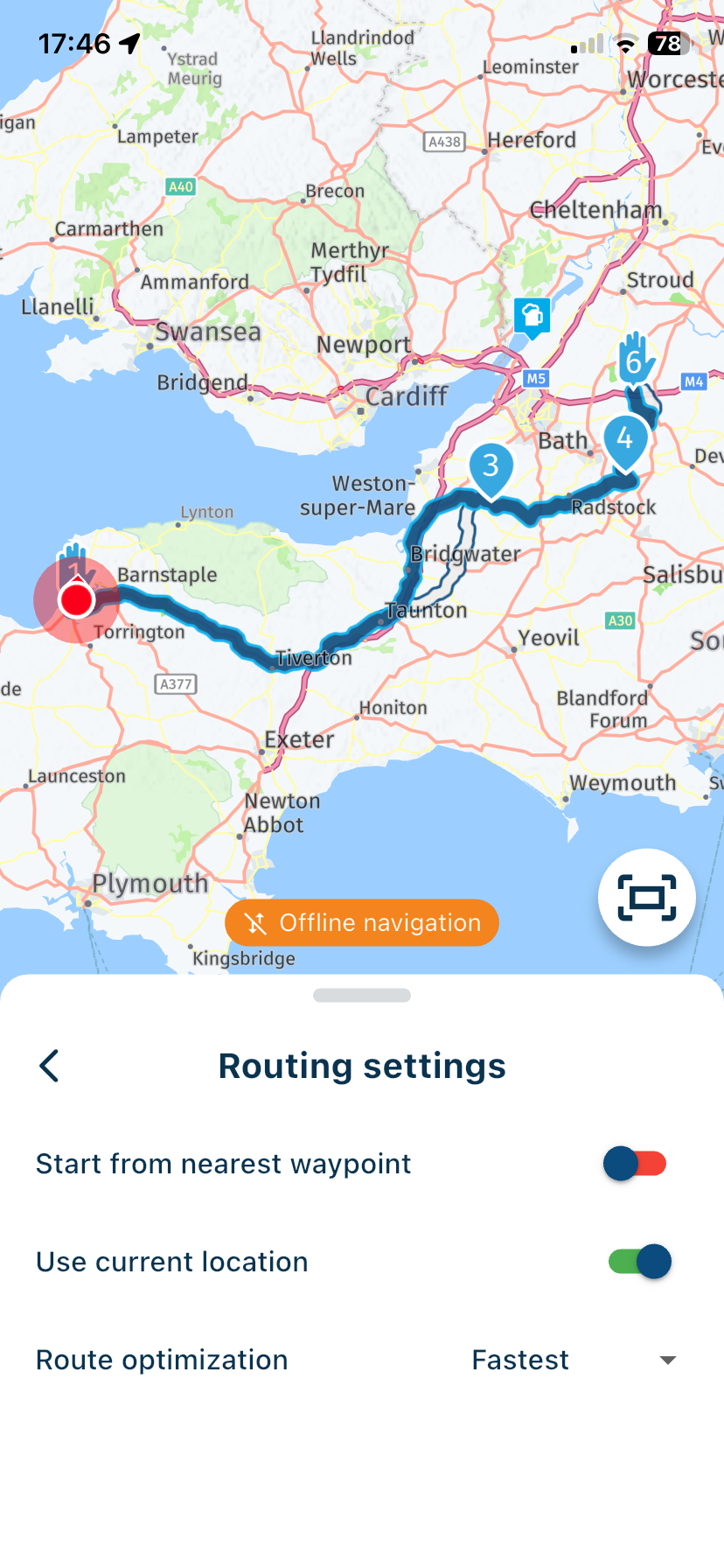Select destination marker 6 on the map

(635, 360)
